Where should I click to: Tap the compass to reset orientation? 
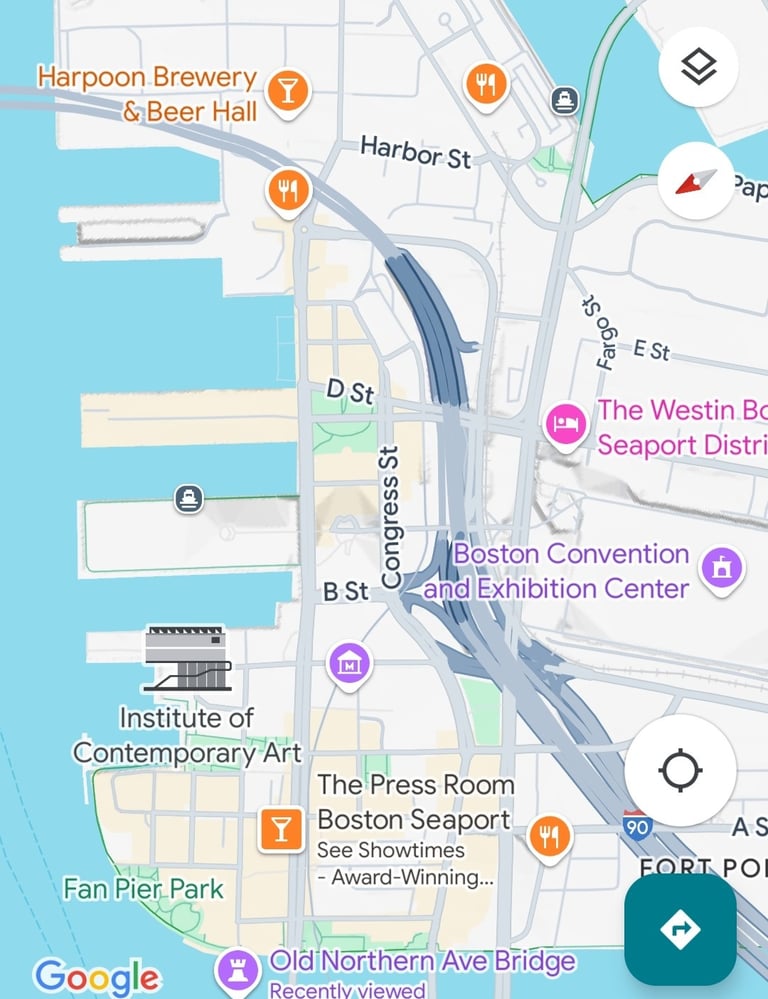(696, 182)
